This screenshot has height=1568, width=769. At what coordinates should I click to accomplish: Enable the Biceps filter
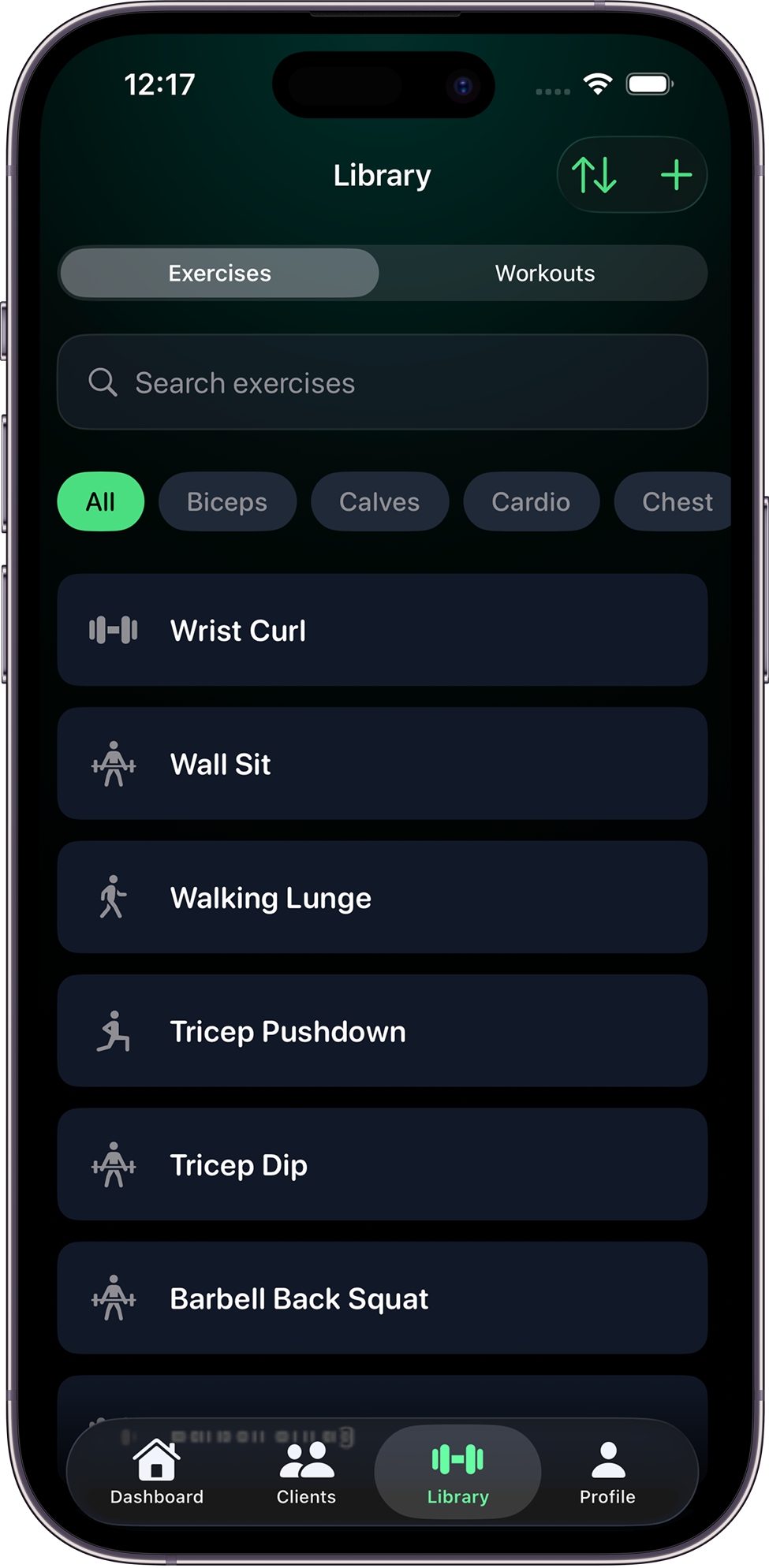point(227,501)
